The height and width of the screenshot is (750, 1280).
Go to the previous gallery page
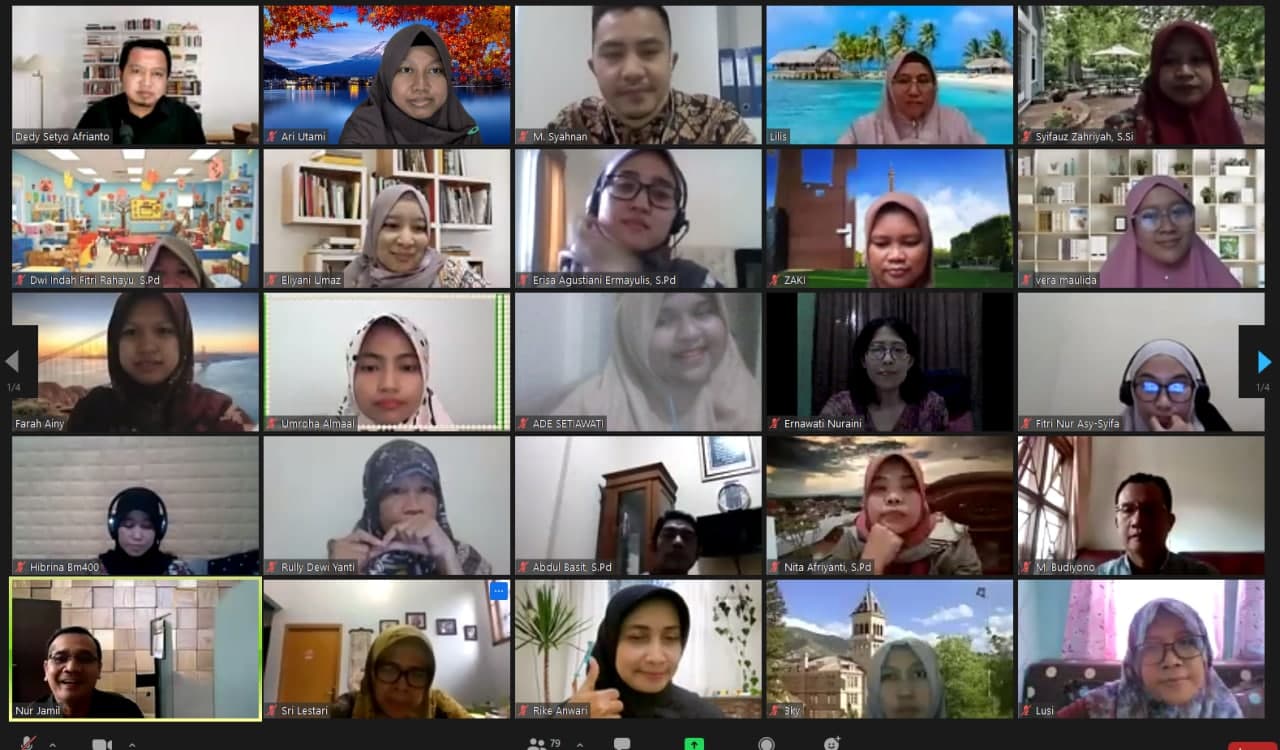pyautogui.click(x=13, y=361)
